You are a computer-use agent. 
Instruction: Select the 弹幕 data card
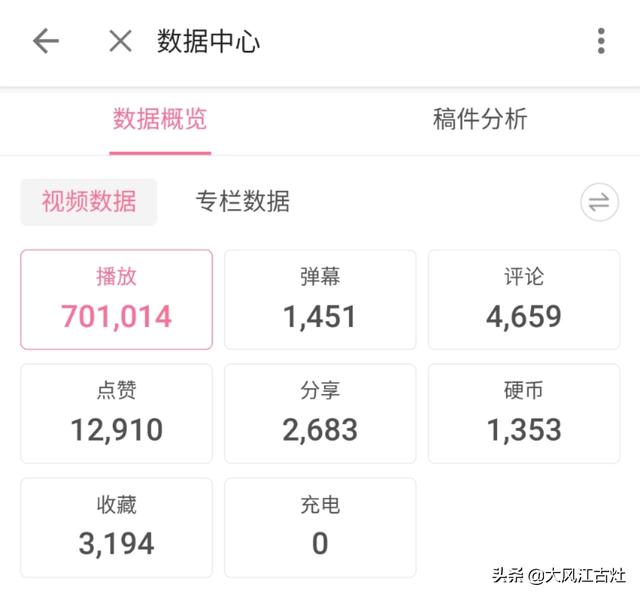pyautogui.click(x=320, y=299)
